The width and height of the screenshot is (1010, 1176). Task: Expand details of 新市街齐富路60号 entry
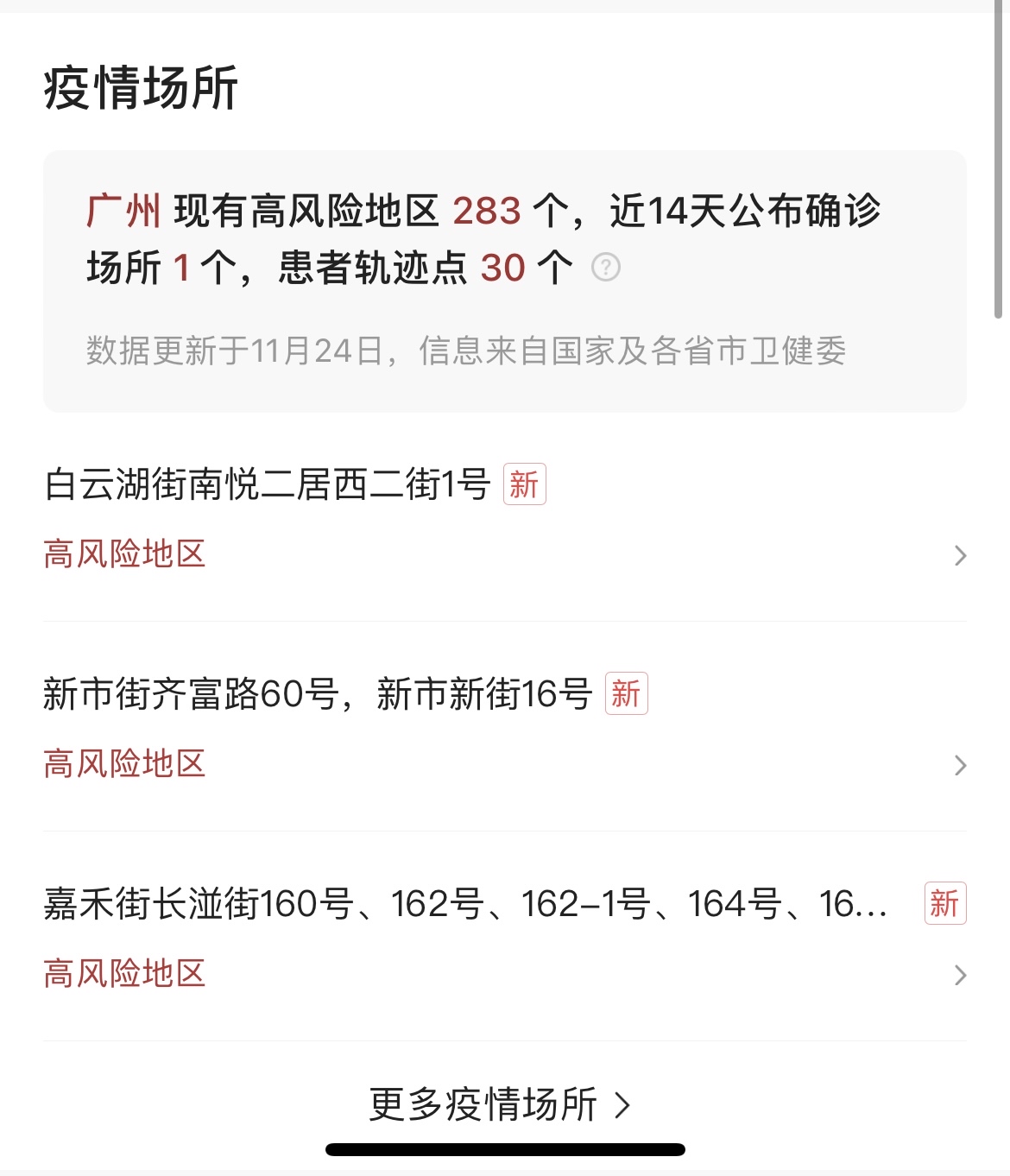[319, 694]
